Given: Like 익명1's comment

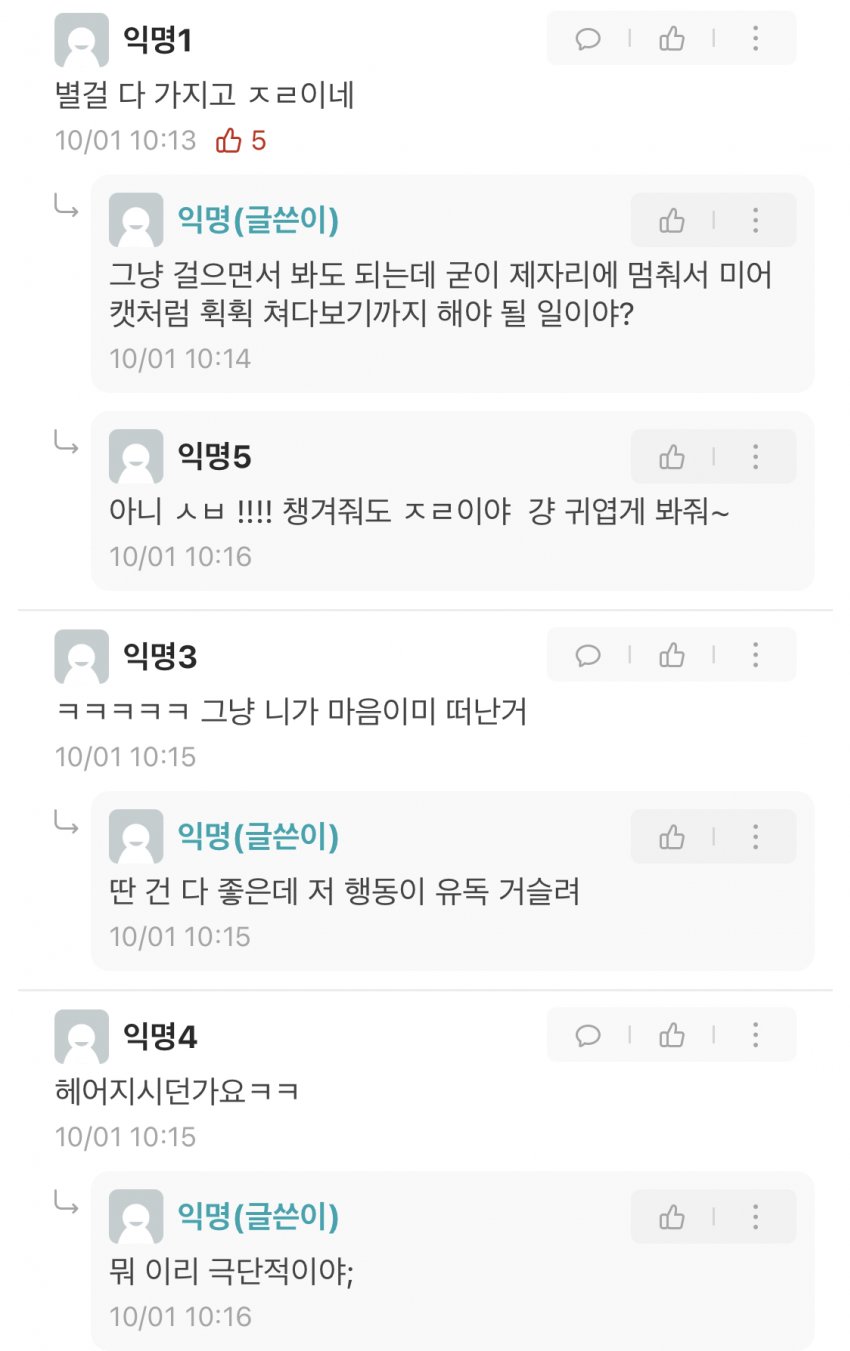Looking at the screenshot, I should pyautogui.click(x=672, y=39).
